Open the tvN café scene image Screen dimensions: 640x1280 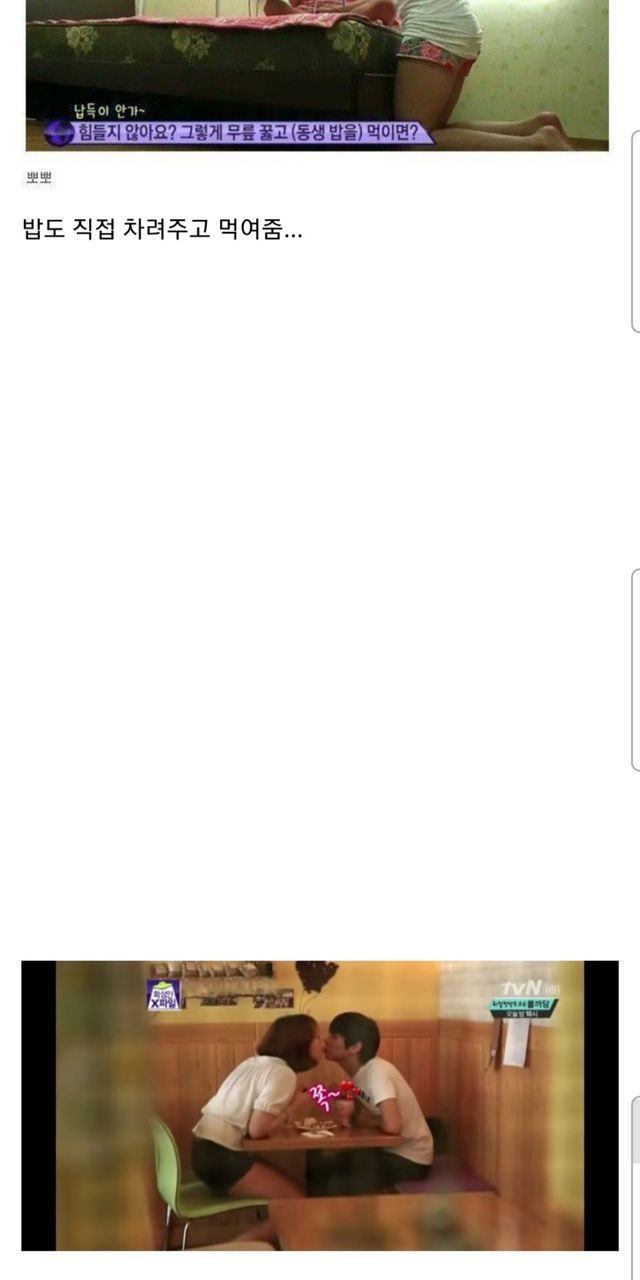pos(320,1105)
